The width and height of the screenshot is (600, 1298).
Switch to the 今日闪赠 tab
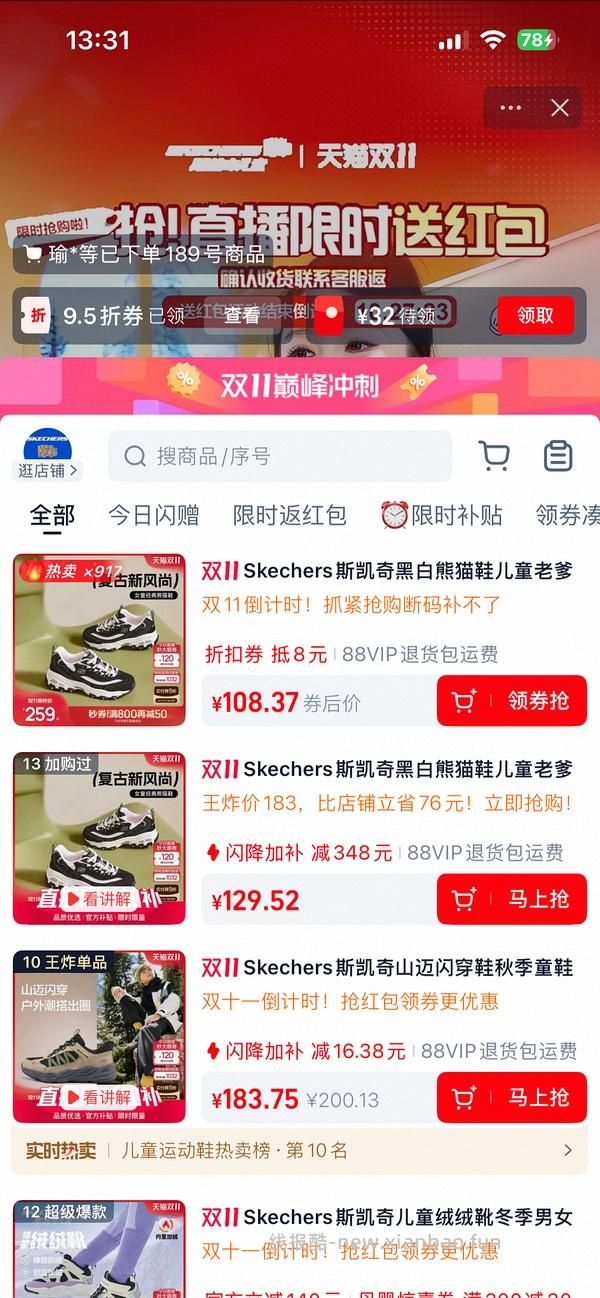point(153,515)
